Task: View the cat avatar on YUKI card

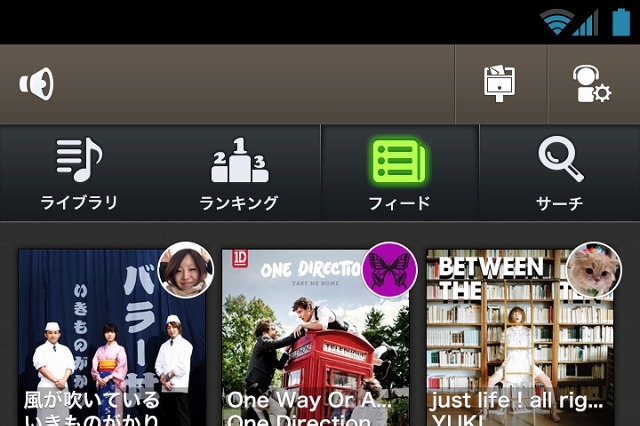Action: pyautogui.click(x=593, y=269)
